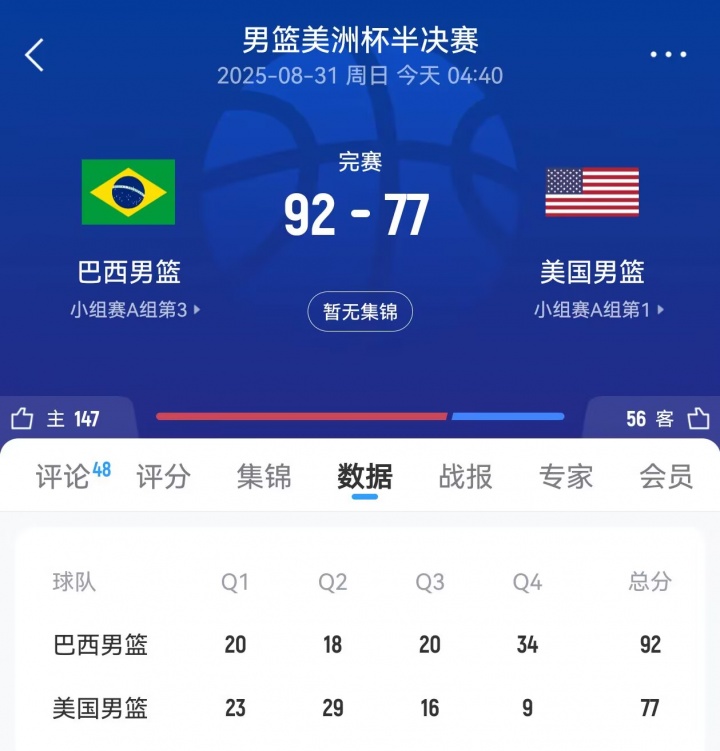Go back using the top-left arrow
Screen dimensions: 720x751
click(x=35, y=54)
